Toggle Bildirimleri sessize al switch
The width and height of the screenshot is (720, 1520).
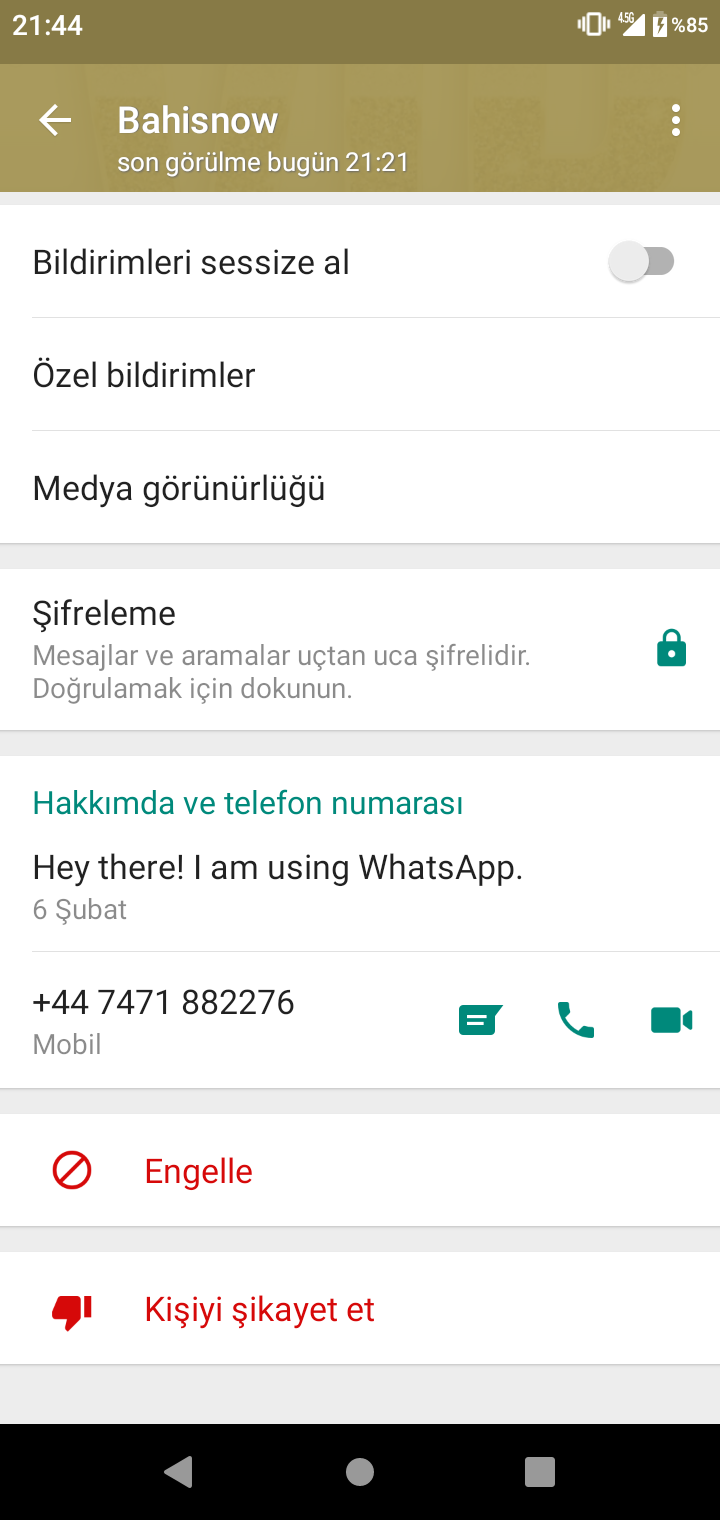[641, 262]
